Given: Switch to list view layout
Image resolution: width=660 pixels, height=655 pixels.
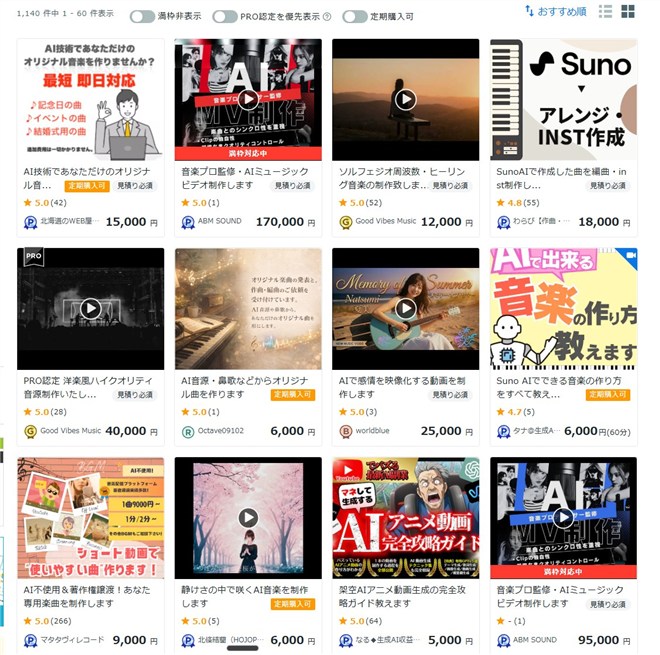Looking at the screenshot, I should 605,12.
